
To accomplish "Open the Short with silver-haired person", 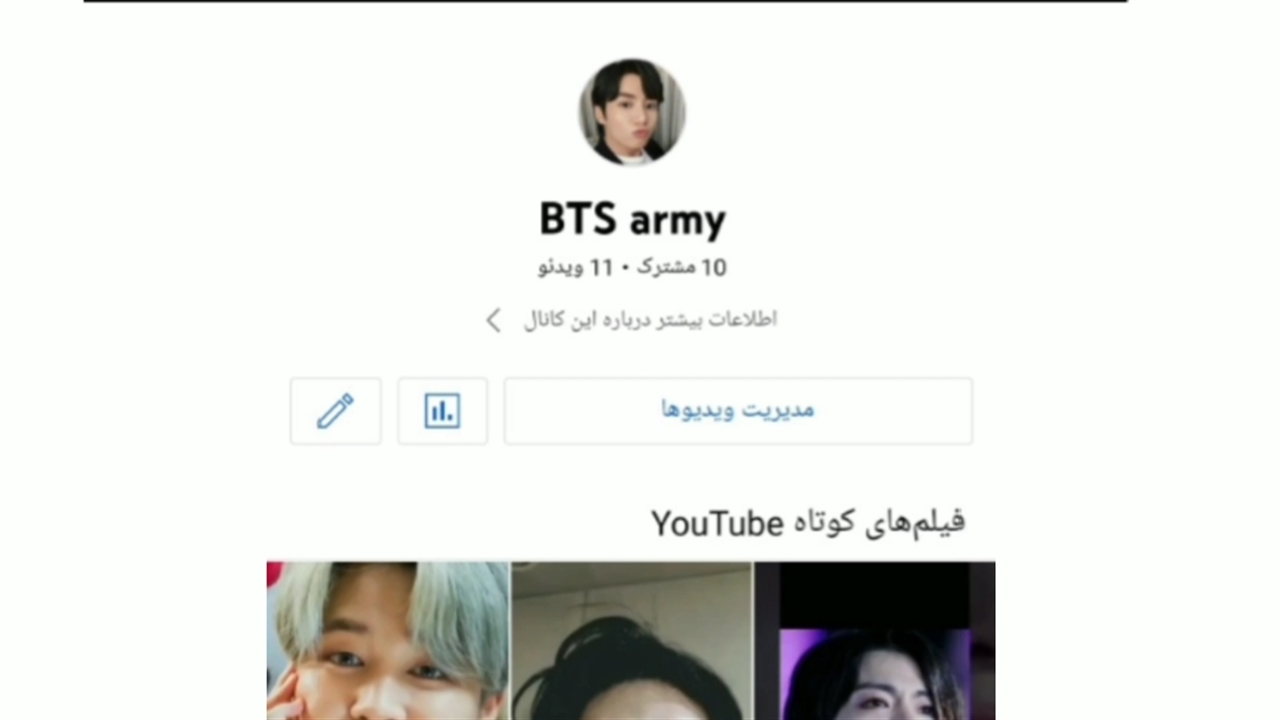I will (388, 640).
